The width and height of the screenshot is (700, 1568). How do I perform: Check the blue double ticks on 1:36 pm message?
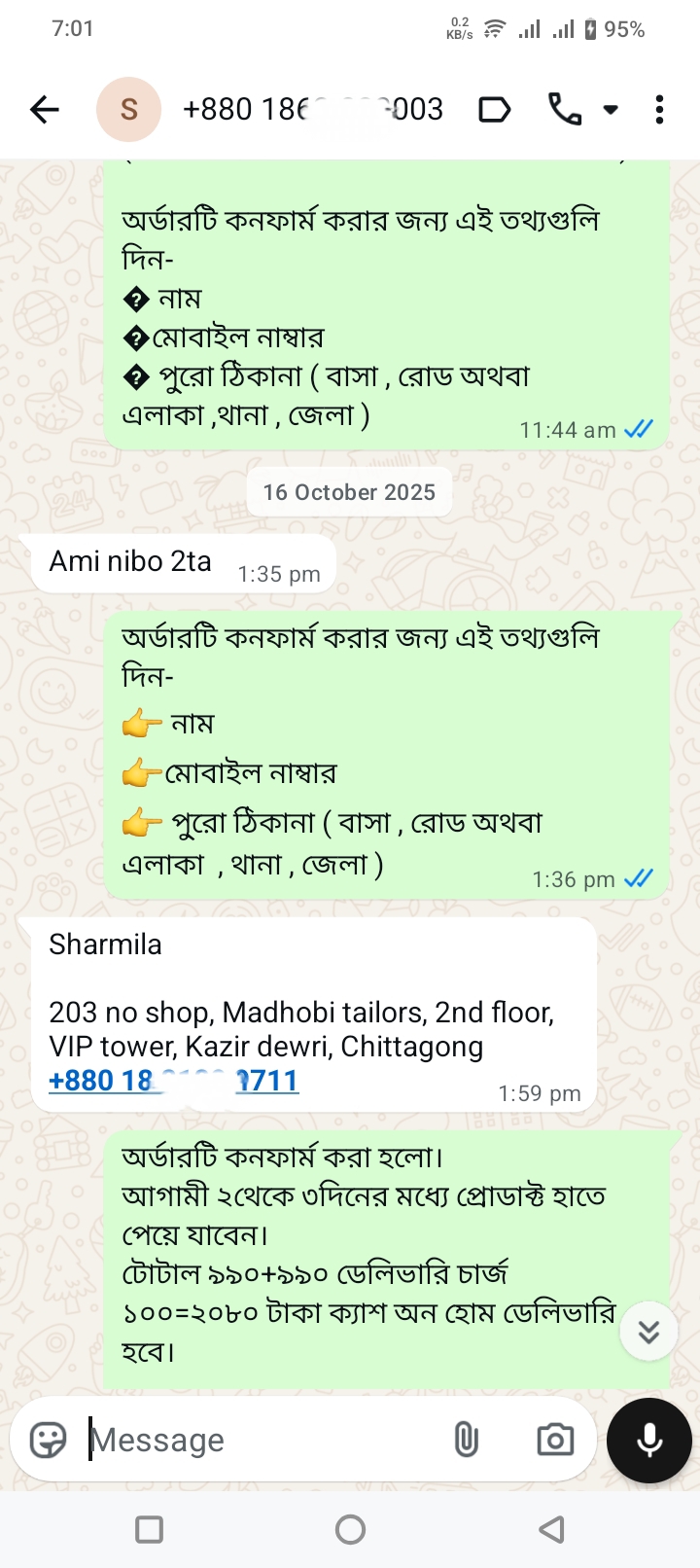pyautogui.click(x=638, y=878)
